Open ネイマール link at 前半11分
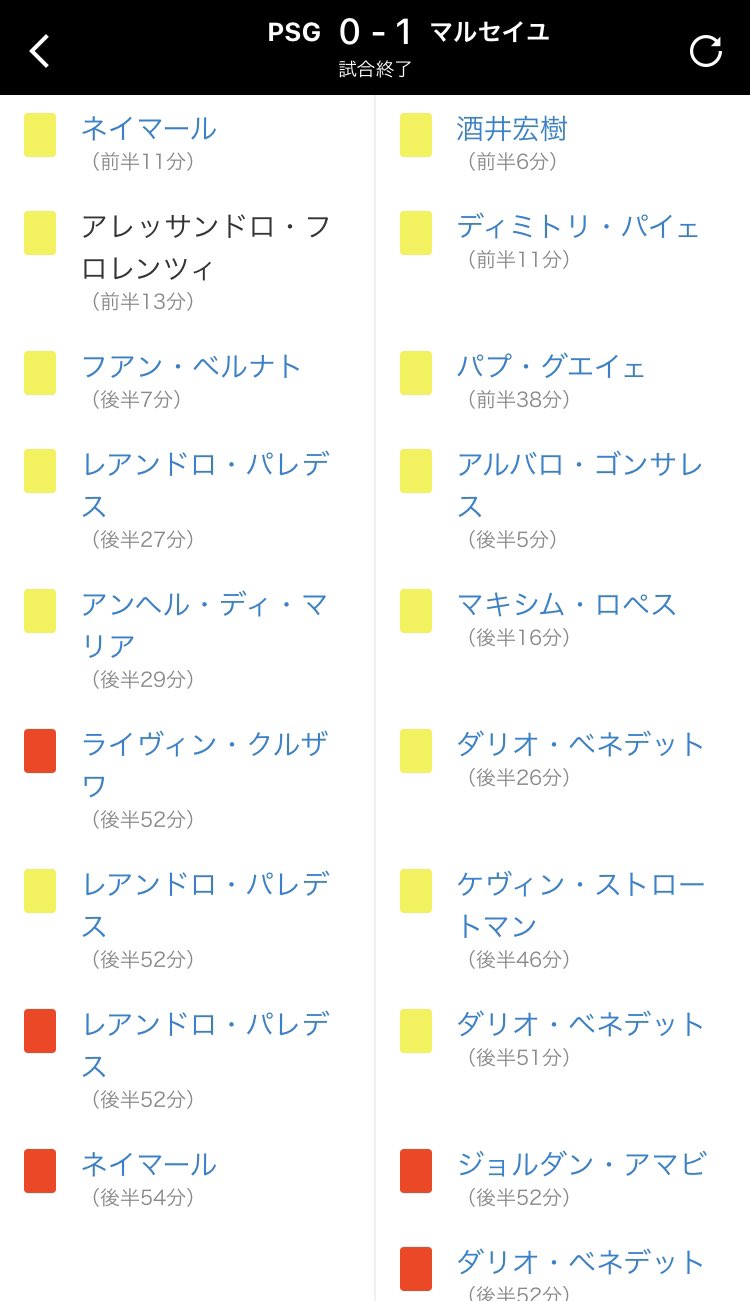 [149, 128]
